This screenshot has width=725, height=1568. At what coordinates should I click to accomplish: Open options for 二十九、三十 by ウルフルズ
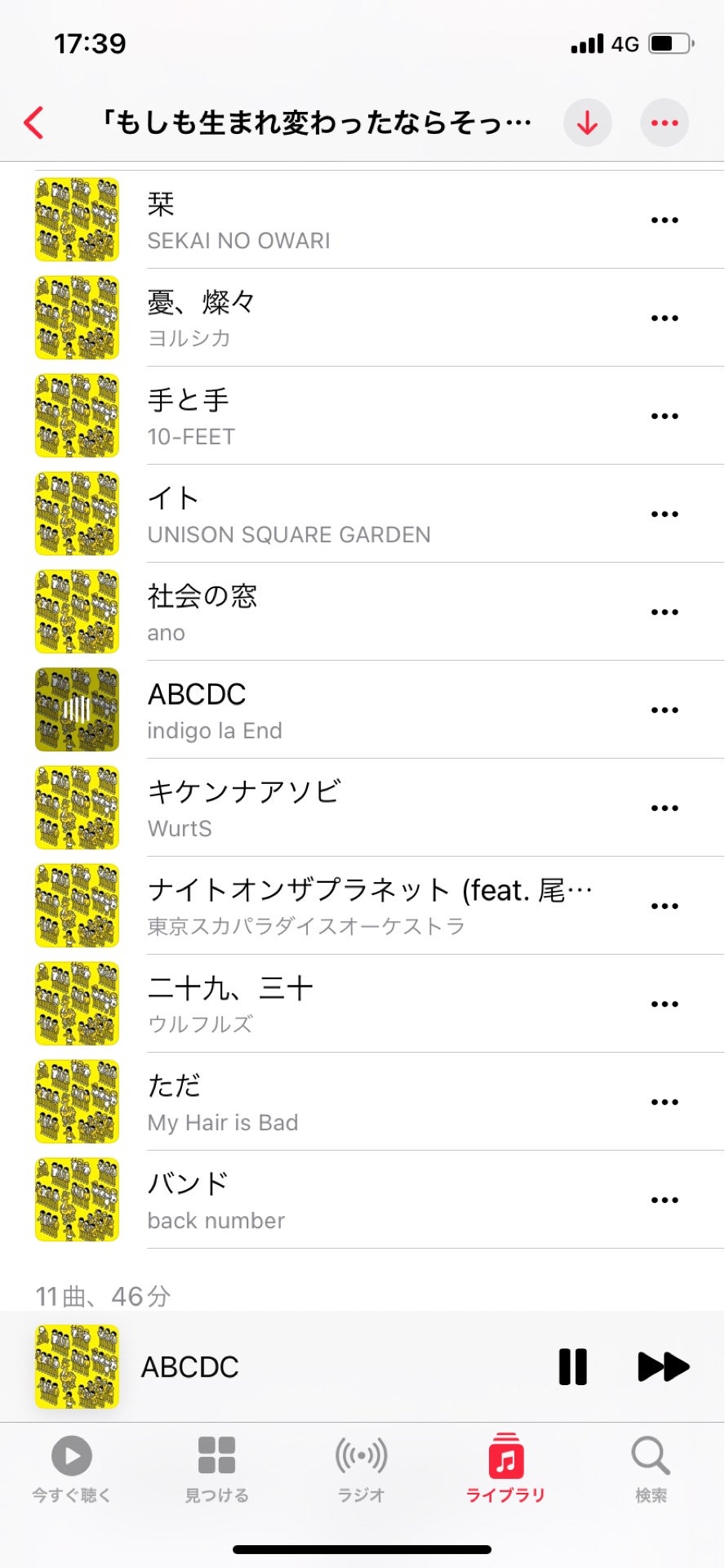[x=665, y=1004]
